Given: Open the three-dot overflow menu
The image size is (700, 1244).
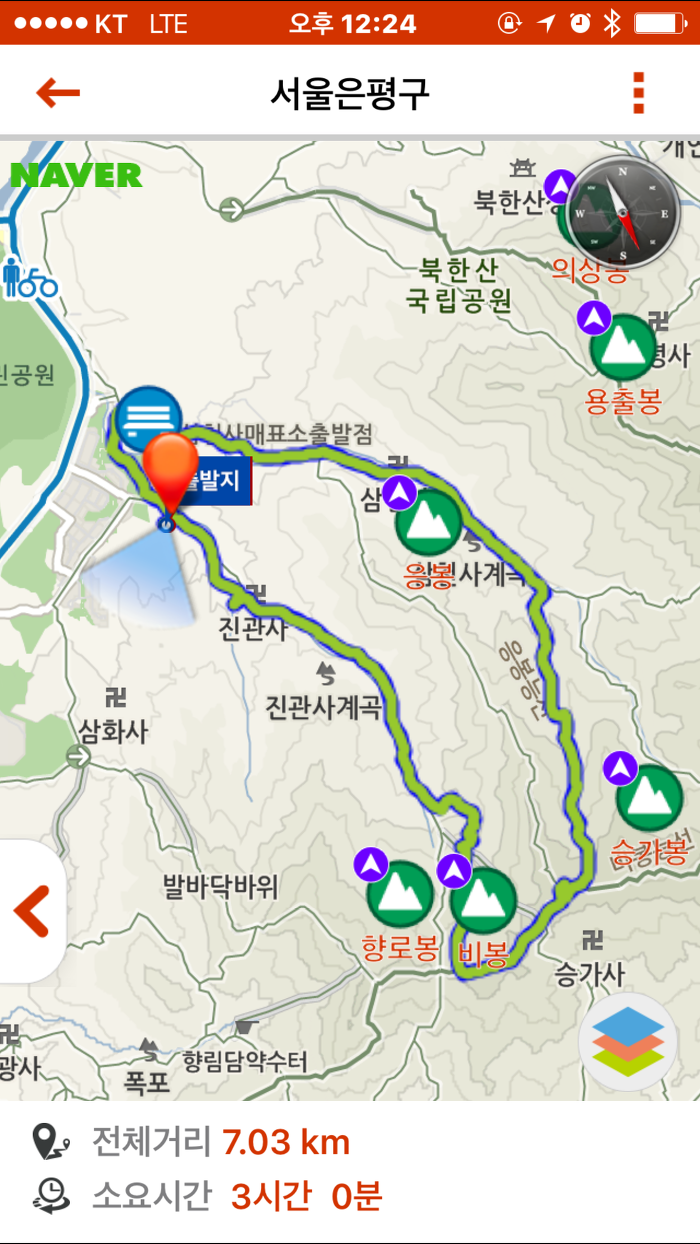Looking at the screenshot, I should [x=639, y=93].
